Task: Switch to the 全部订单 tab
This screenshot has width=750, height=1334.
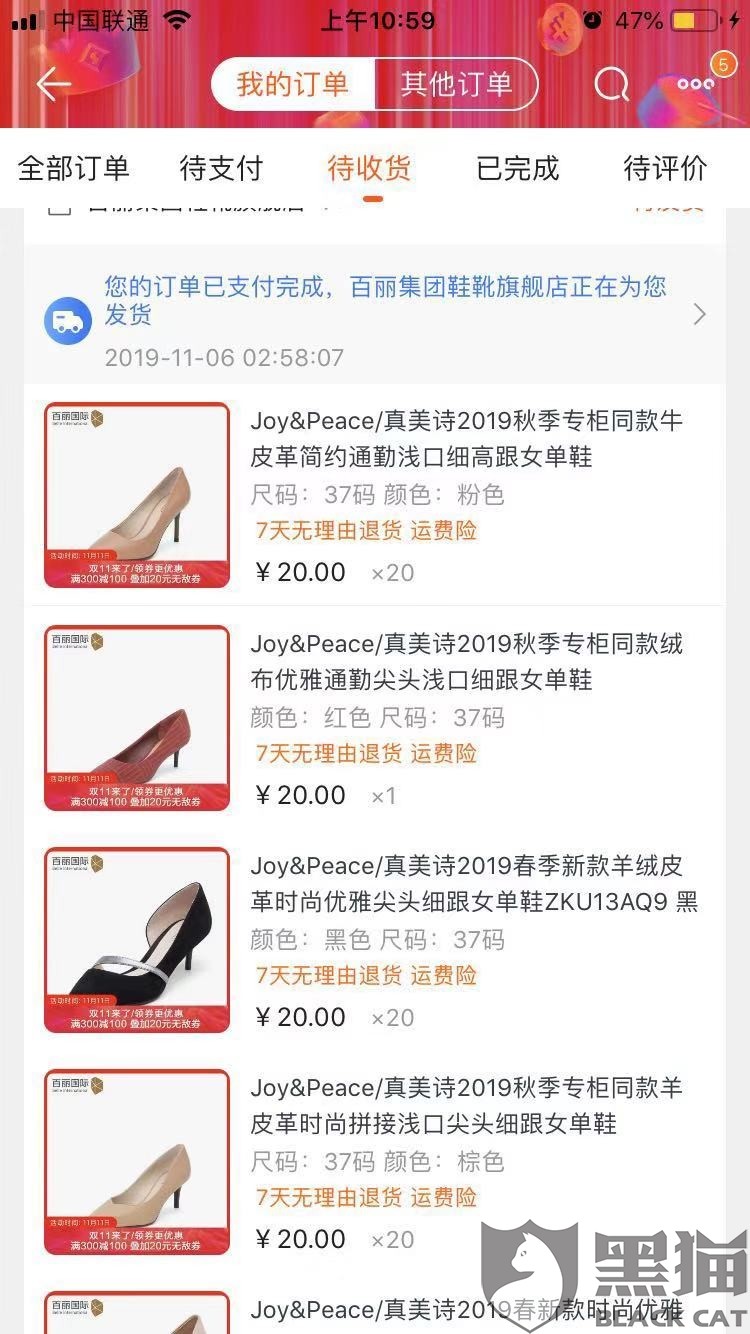Action: (x=74, y=168)
